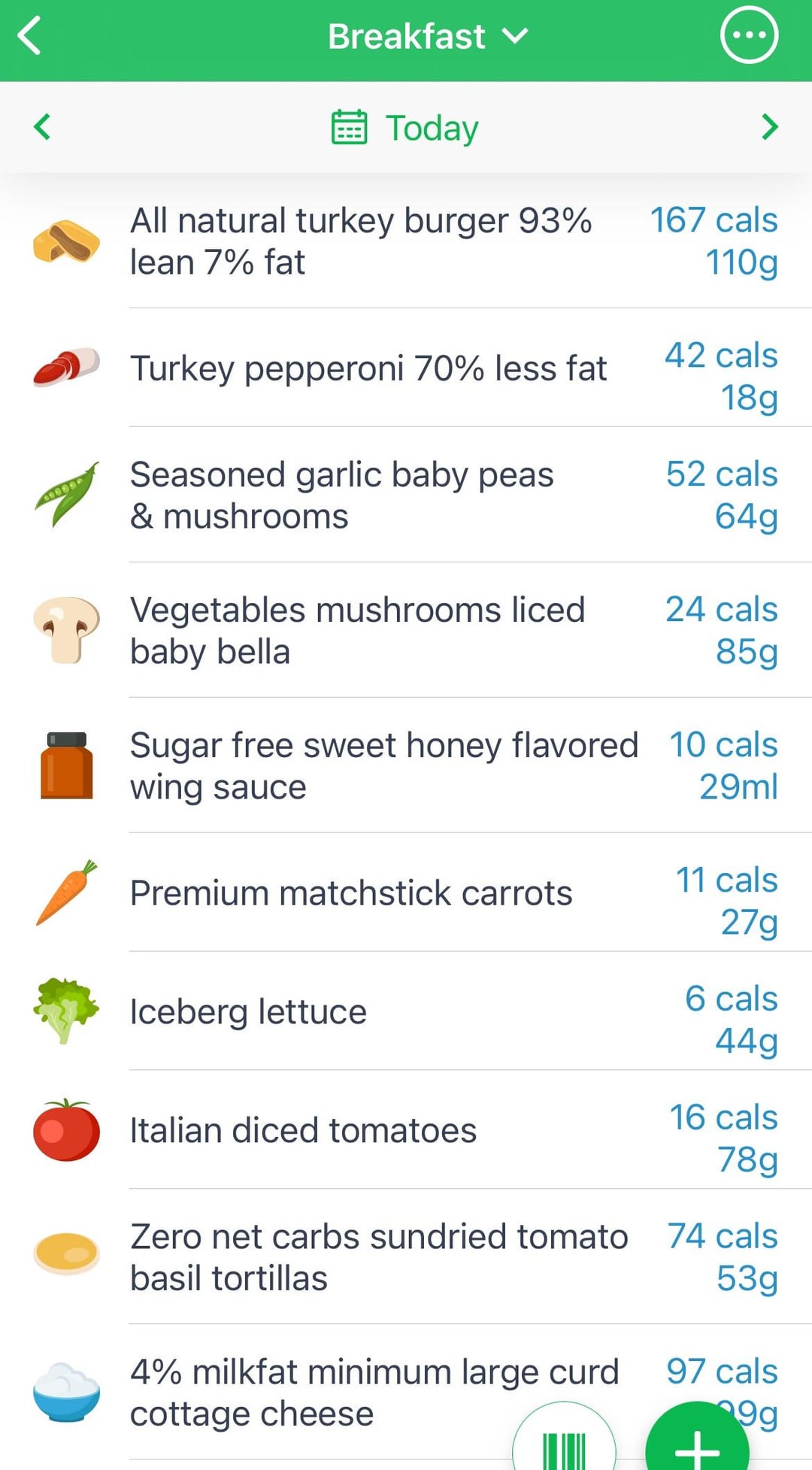Screen dimensions: 812x1470
Task: Select the Iceberg lettuce entry
Action: click(406, 1011)
